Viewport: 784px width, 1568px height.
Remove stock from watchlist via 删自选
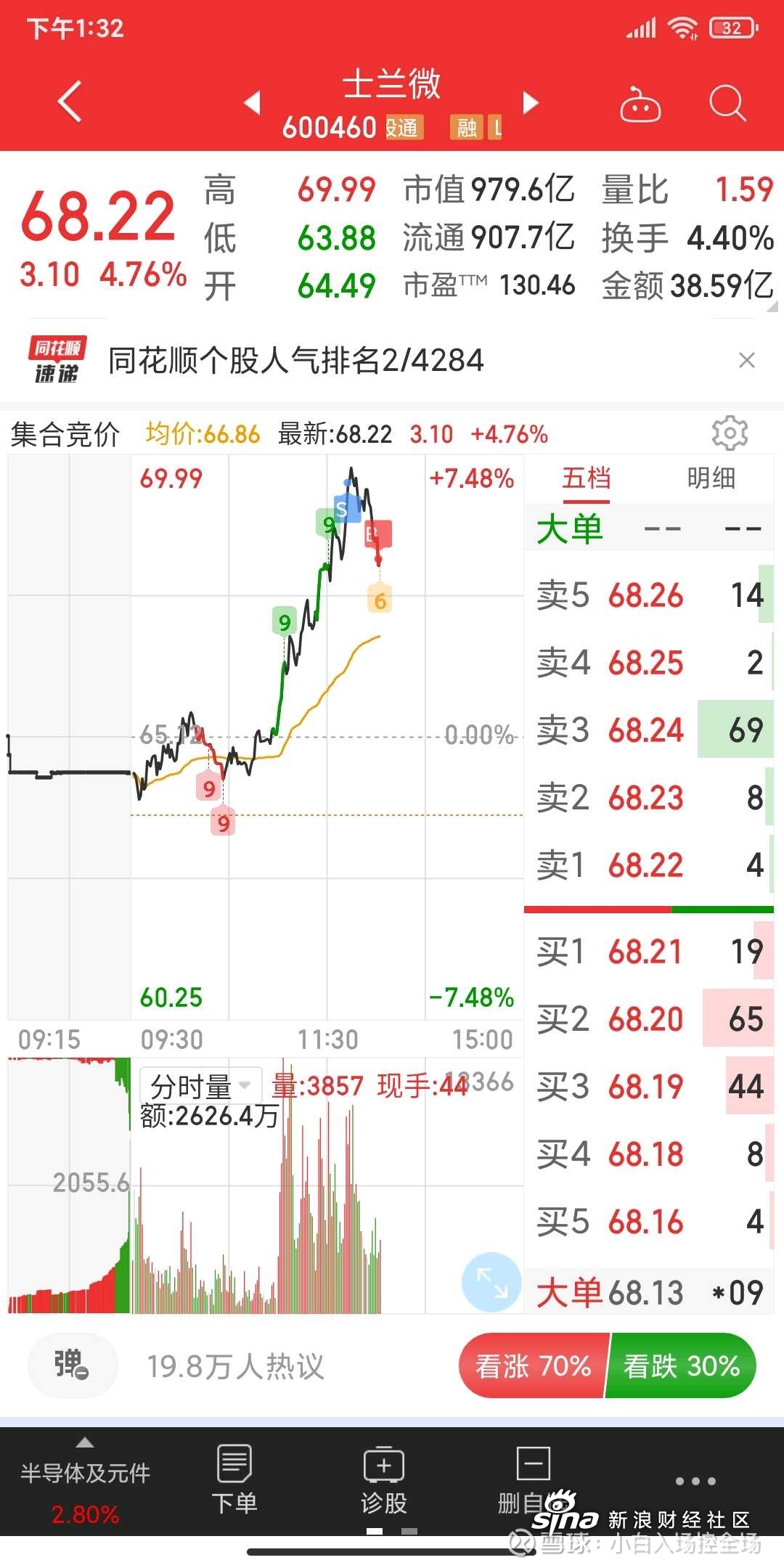coord(533,1479)
